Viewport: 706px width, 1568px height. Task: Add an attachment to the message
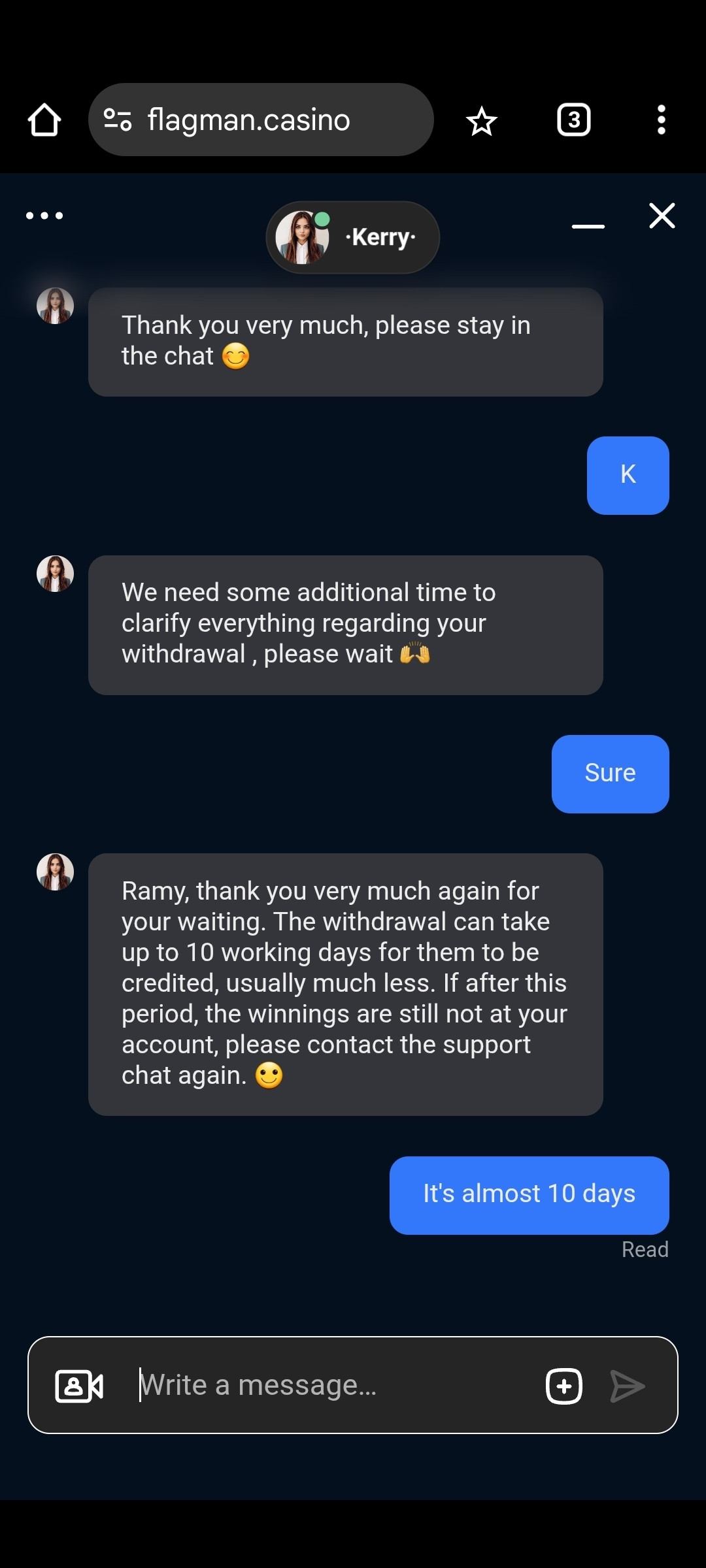[564, 1386]
